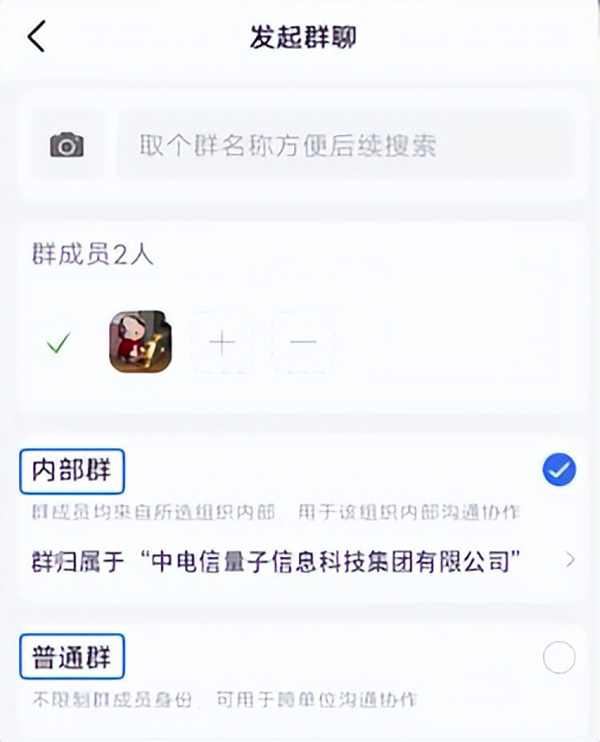
Task: Remove a group member with minus button
Action: point(303,342)
